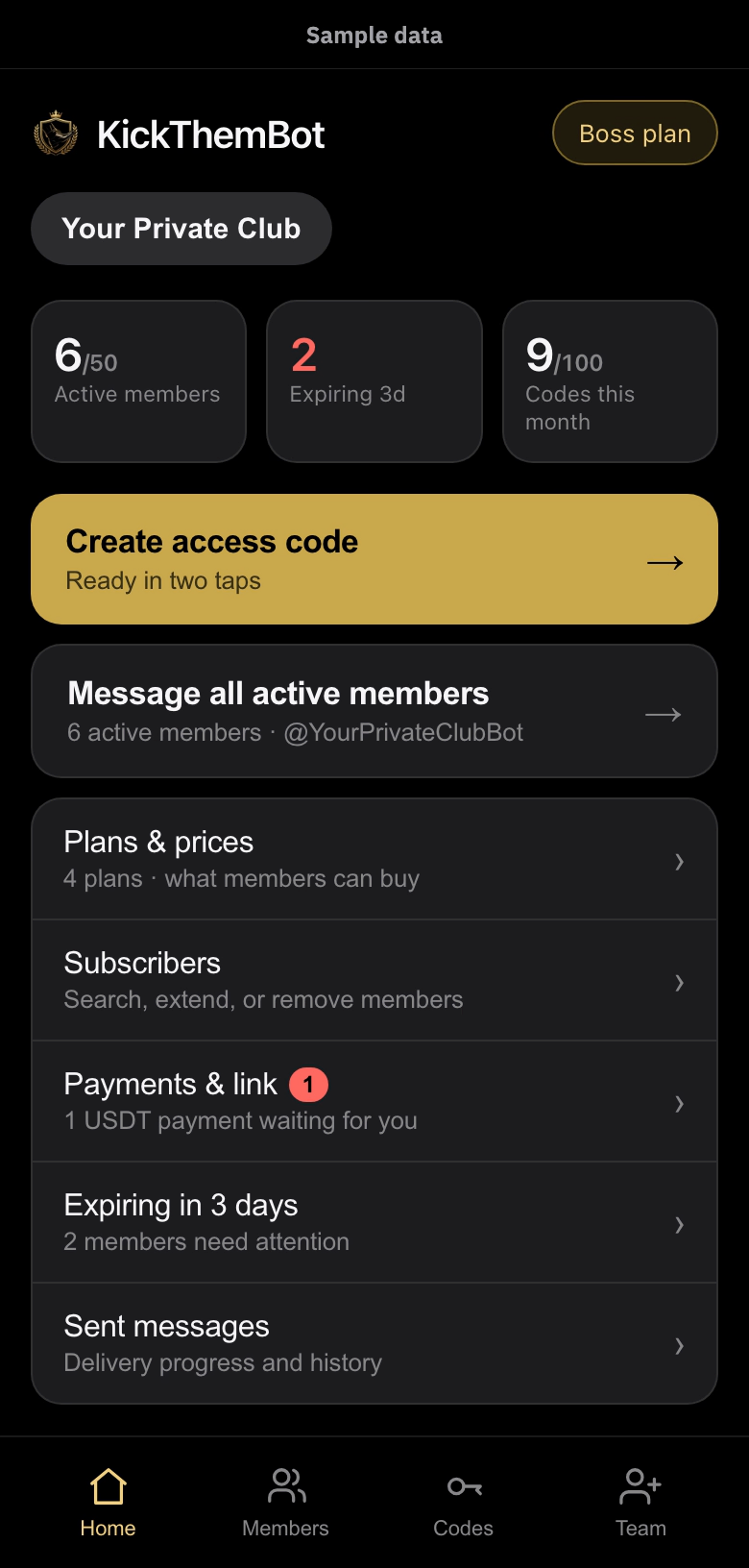Open Sent messages history

[374, 1343]
